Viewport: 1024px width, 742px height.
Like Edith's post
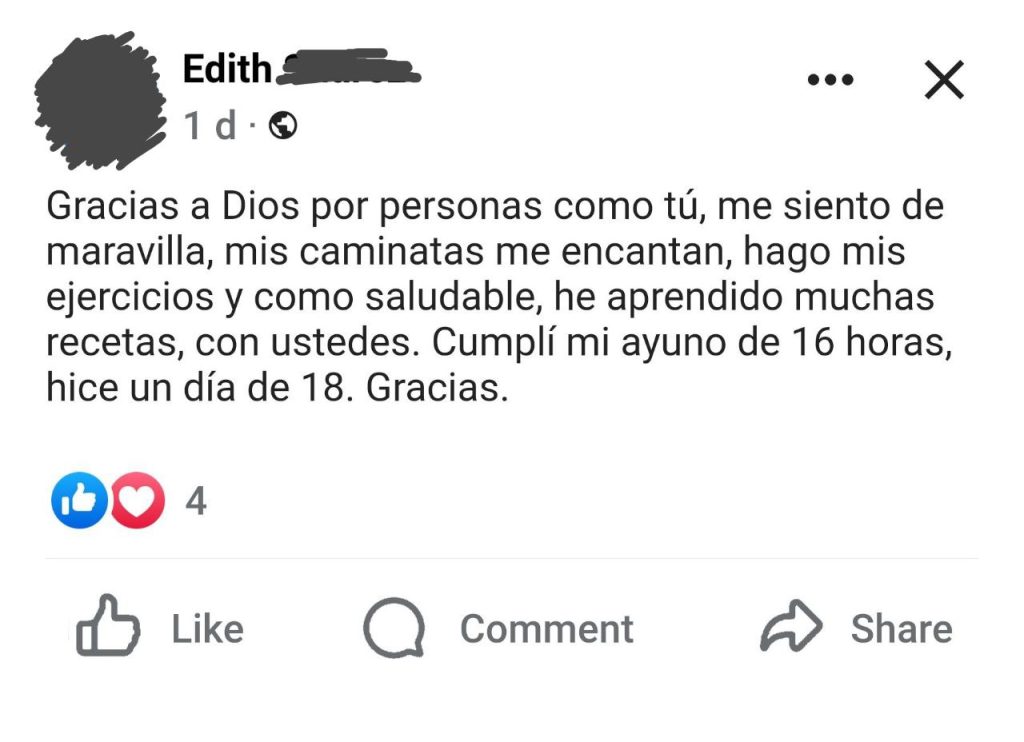[x=160, y=627]
